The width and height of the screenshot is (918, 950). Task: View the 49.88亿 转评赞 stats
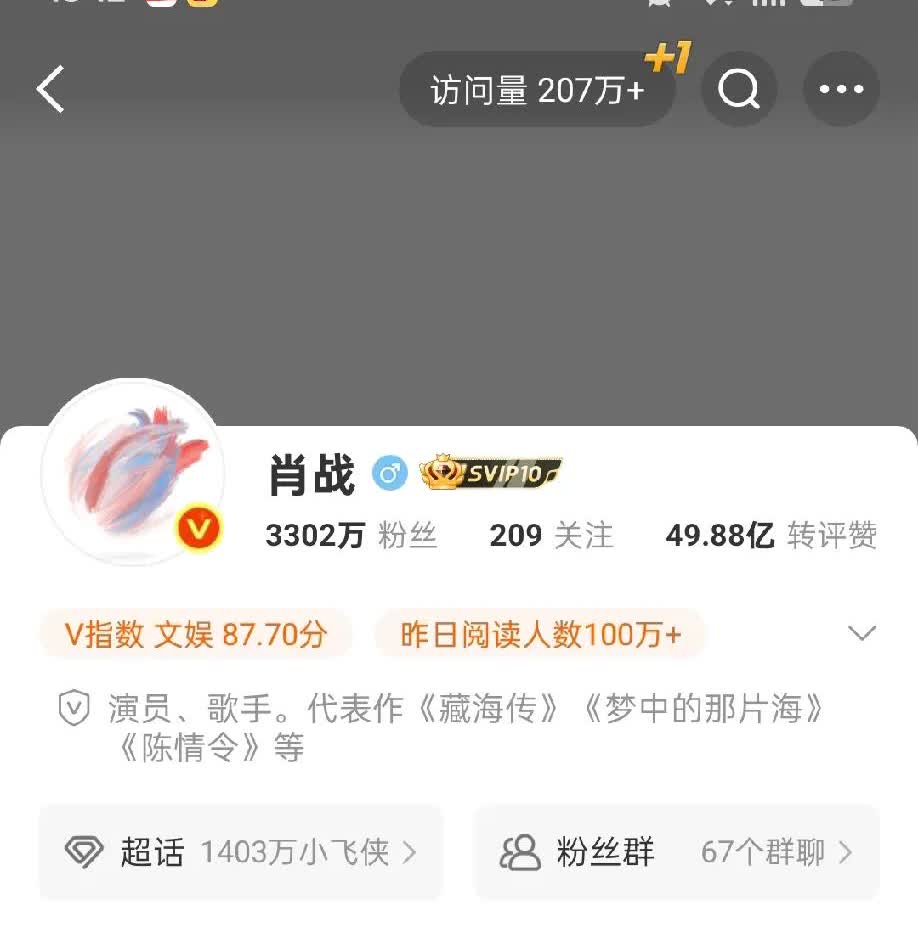(771, 536)
